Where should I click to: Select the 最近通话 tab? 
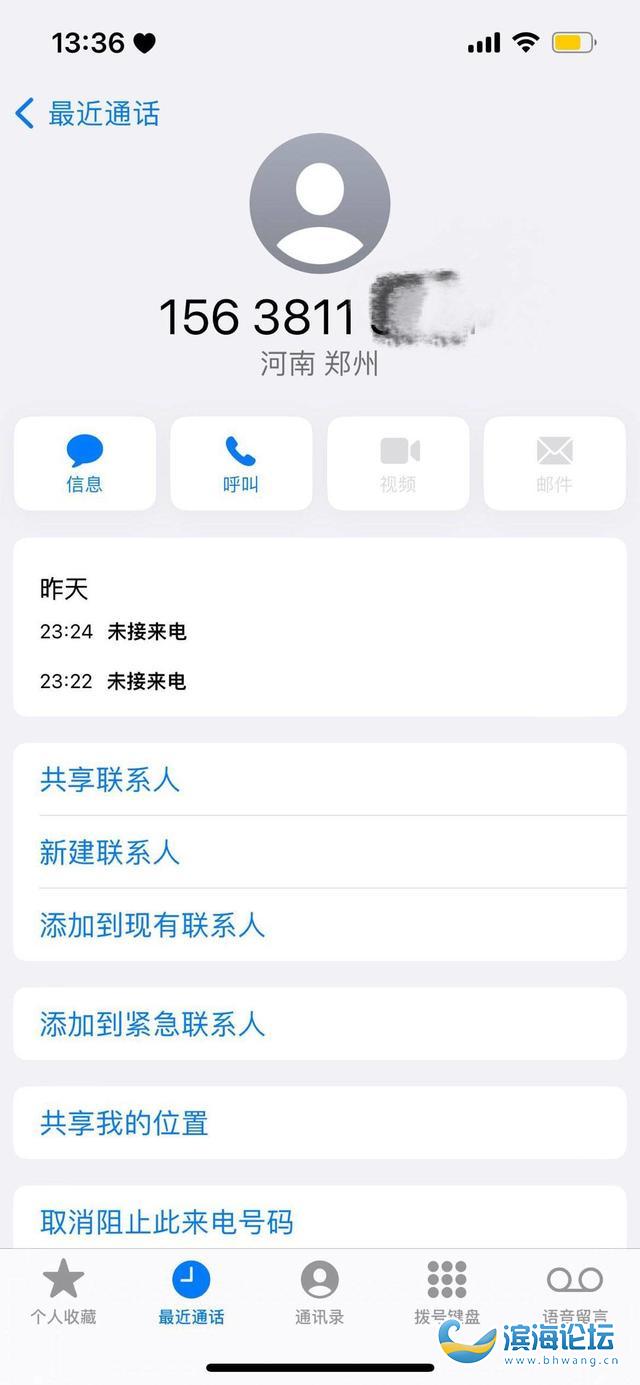pyautogui.click(x=191, y=1292)
